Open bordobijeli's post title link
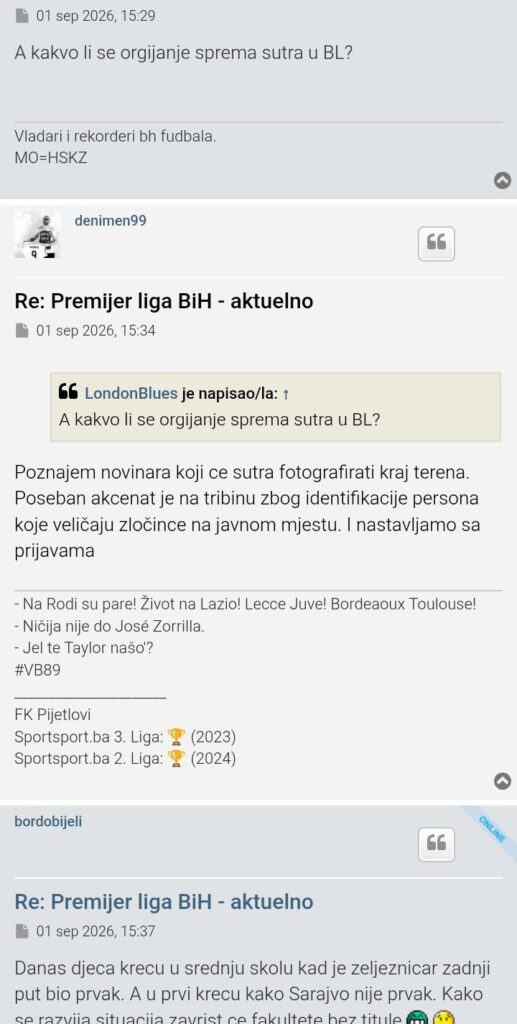Screen dimensions: 517x1024 pos(164,902)
